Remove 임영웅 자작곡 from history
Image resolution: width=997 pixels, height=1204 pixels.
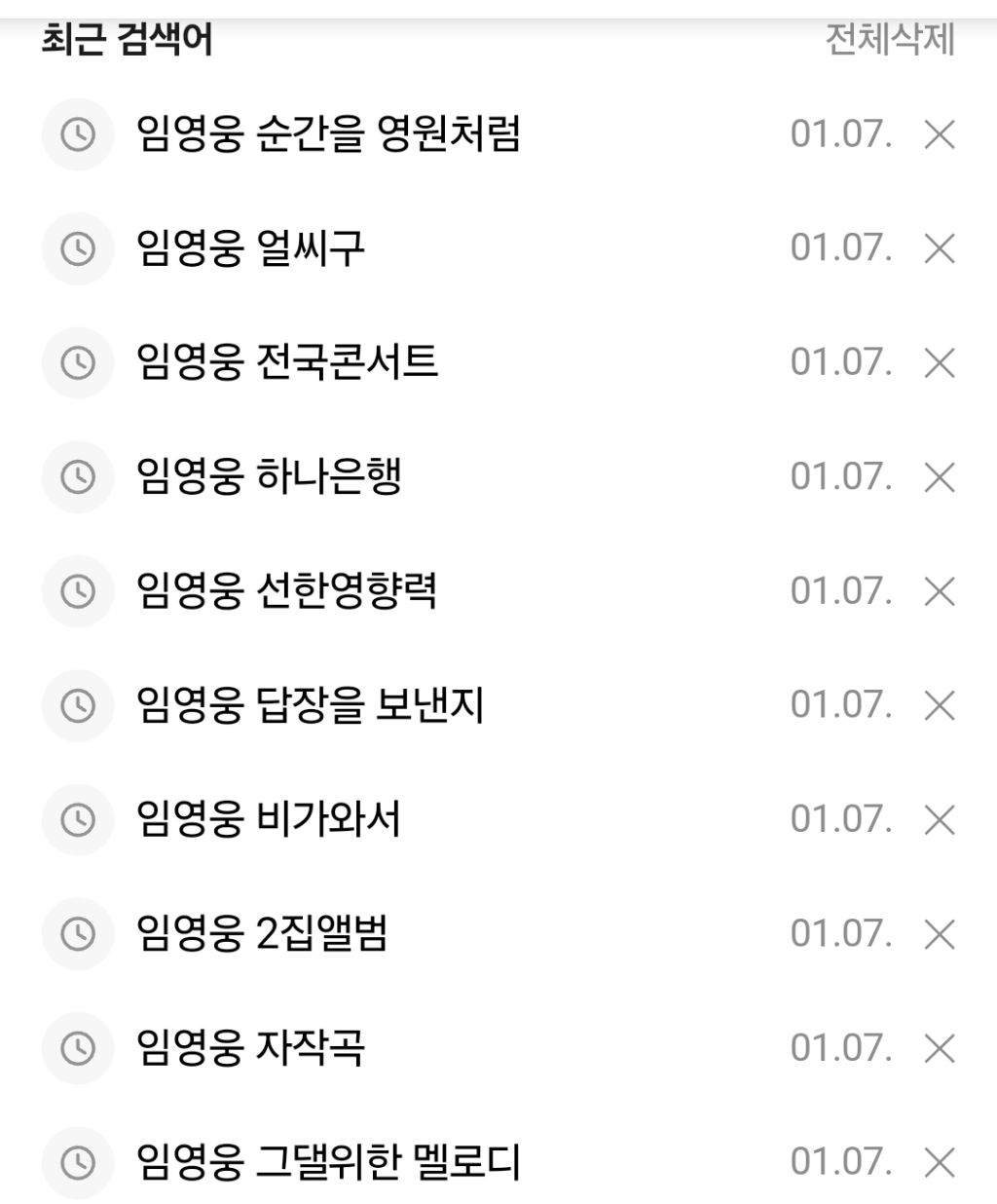[939, 1048]
